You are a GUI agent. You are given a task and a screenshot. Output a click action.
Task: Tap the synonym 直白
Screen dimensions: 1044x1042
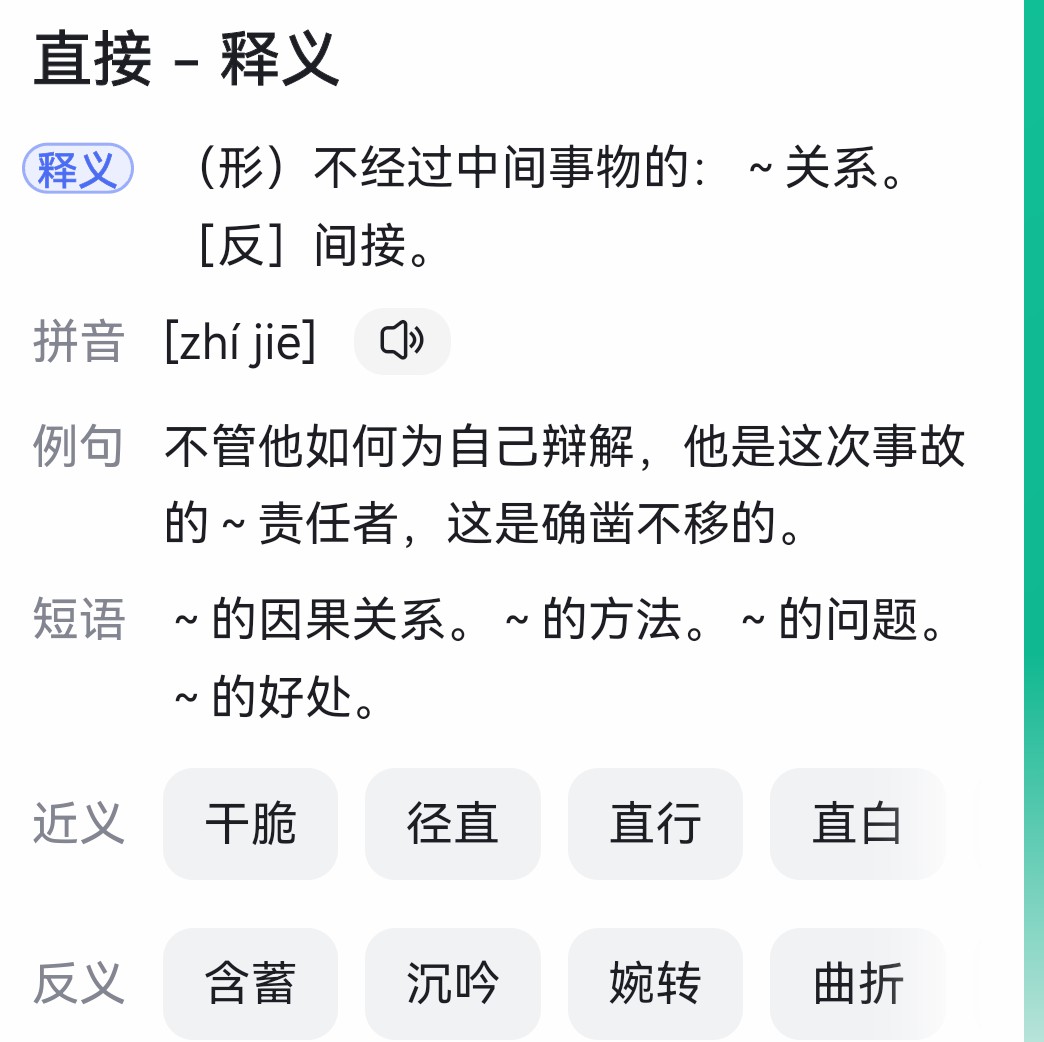[857, 824]
